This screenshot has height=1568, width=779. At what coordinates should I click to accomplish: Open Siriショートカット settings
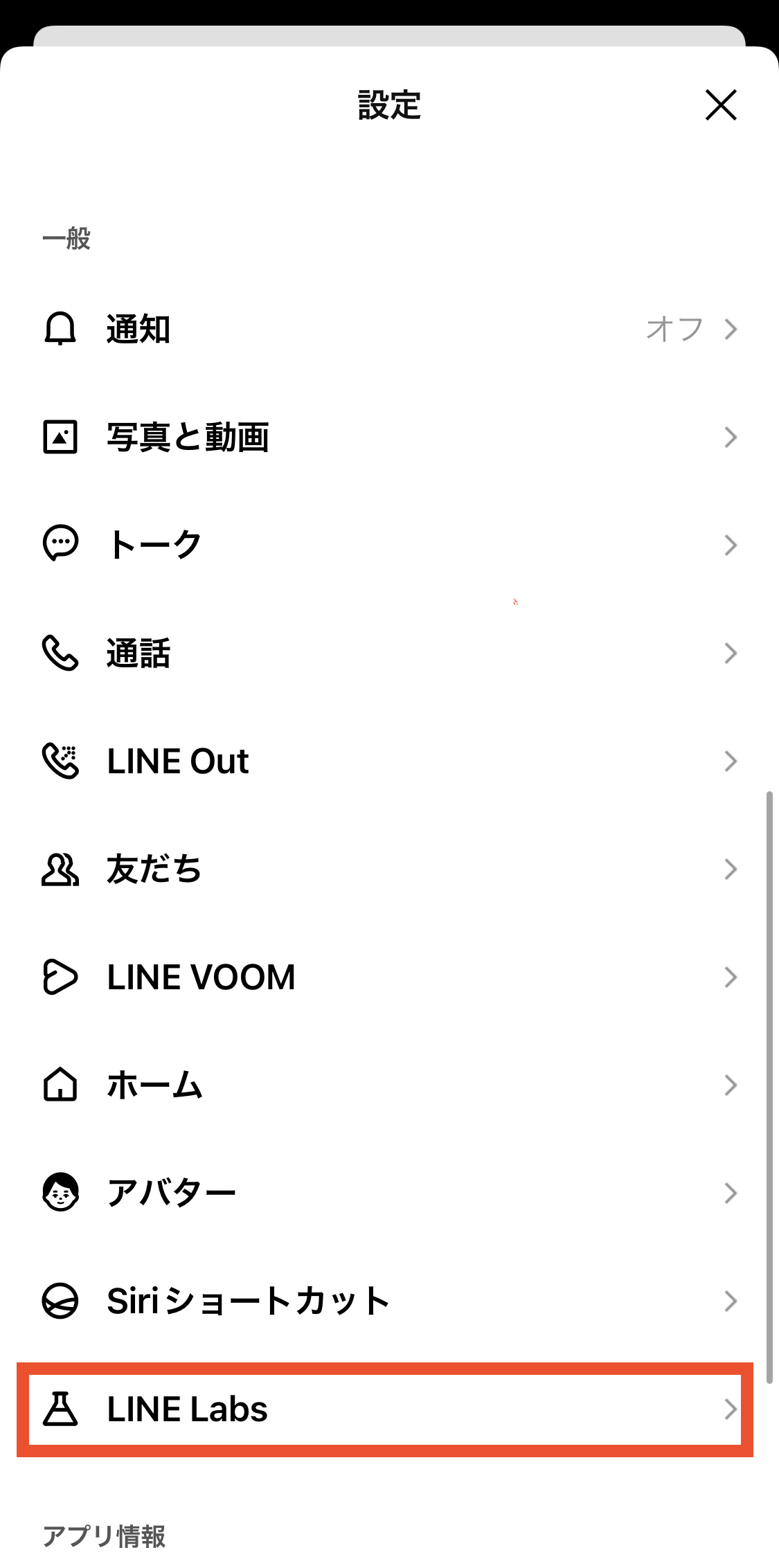(x=388, y=1301)
